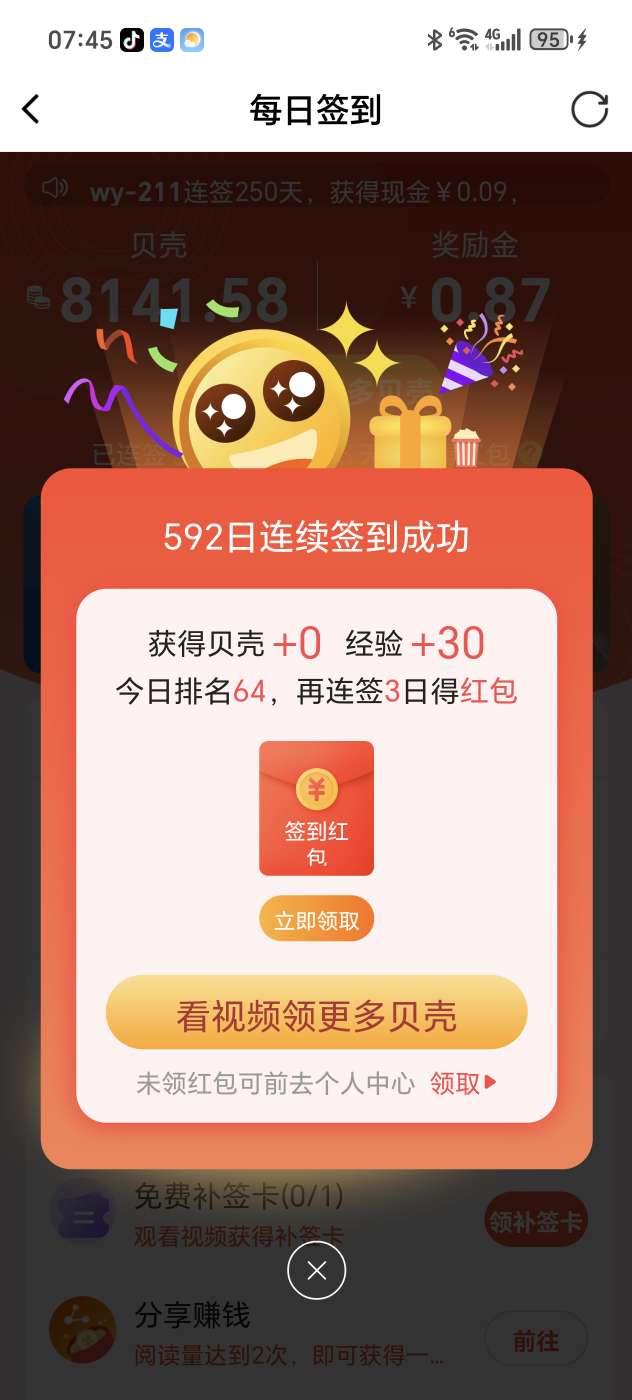Close the sign-in success popup
This screenshot has width=632, height=1400.
click(316, 1270)
